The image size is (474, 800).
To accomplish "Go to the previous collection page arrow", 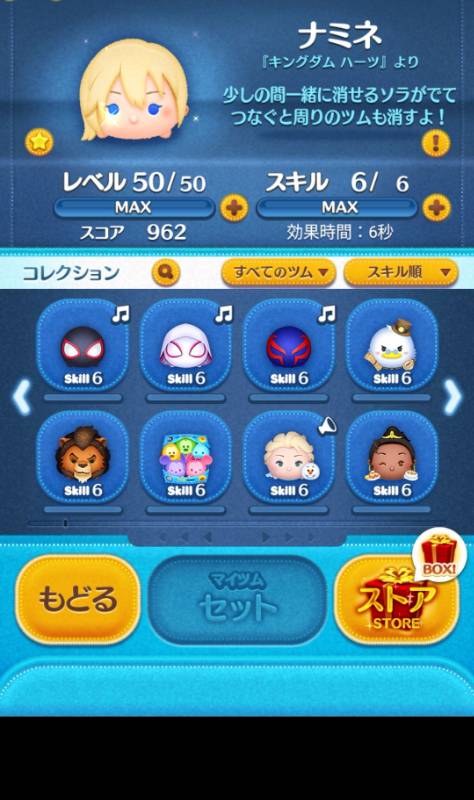I will pos(22,396).
